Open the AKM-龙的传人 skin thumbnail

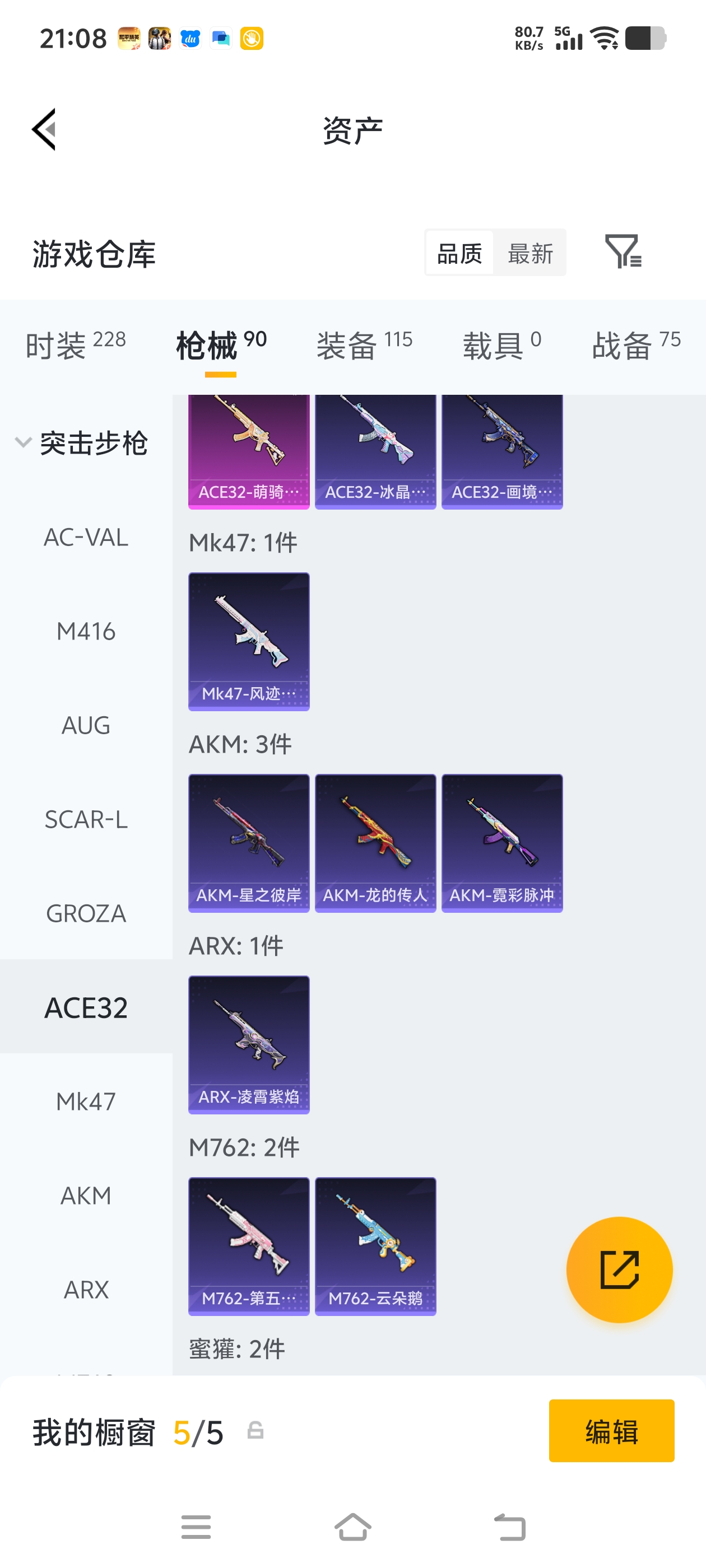(375, 842)
